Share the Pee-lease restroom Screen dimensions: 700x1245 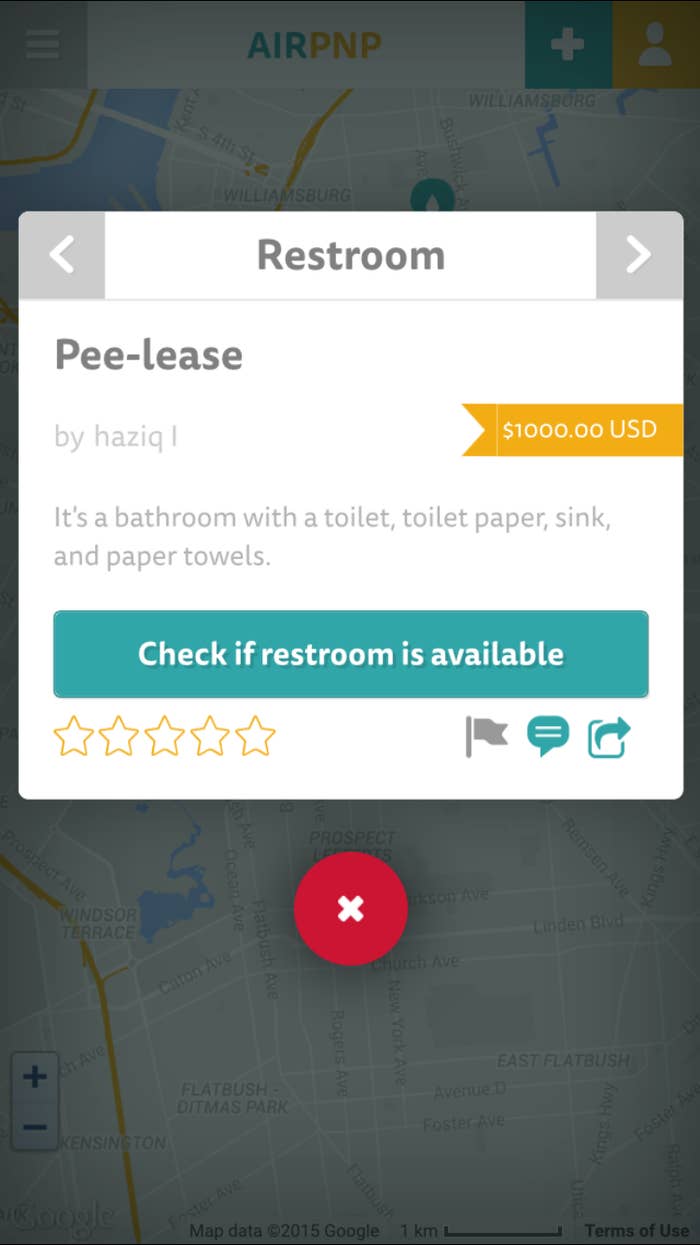point(609,737)
